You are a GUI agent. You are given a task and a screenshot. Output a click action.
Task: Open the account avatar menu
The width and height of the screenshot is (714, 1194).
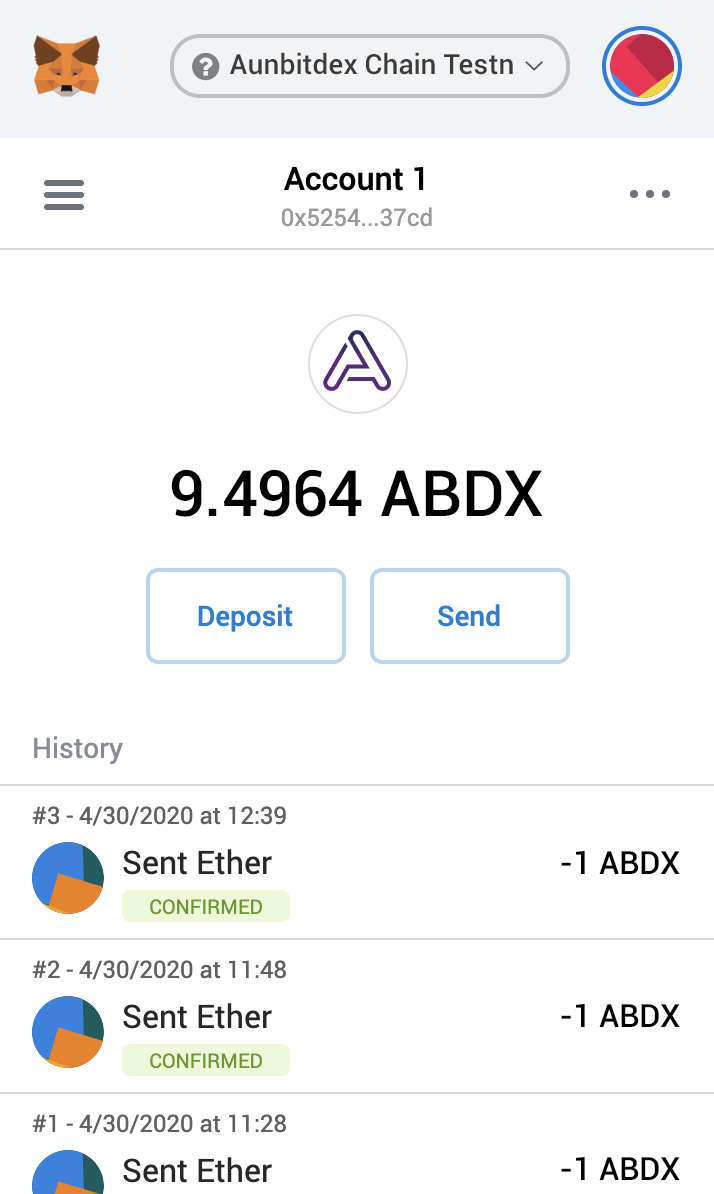click(x=641, y=67)
